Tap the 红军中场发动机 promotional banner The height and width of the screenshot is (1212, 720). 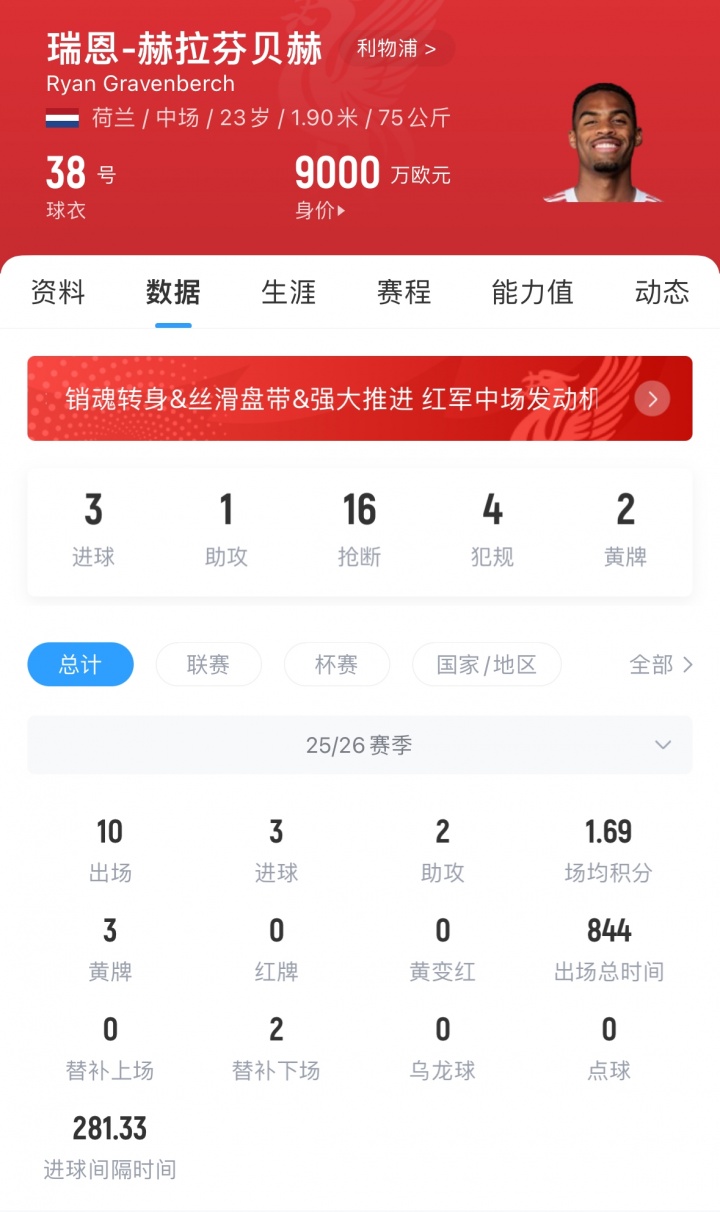[330, 398]
